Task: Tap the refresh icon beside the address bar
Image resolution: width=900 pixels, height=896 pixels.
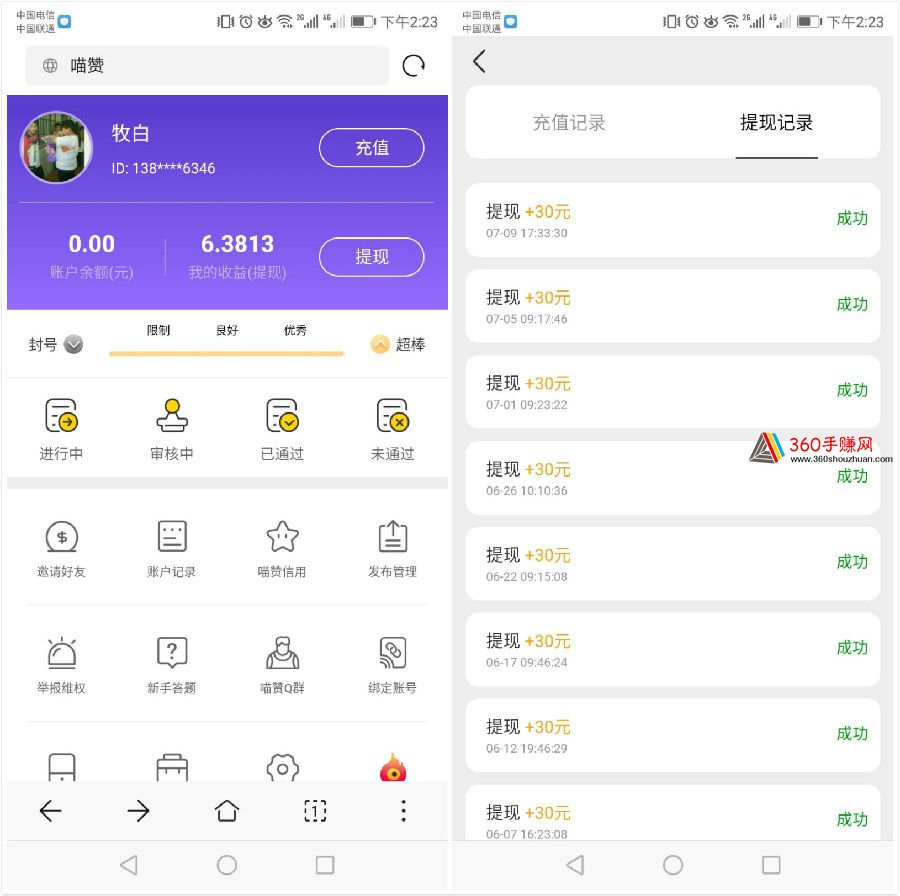Action: coord(413,66)
